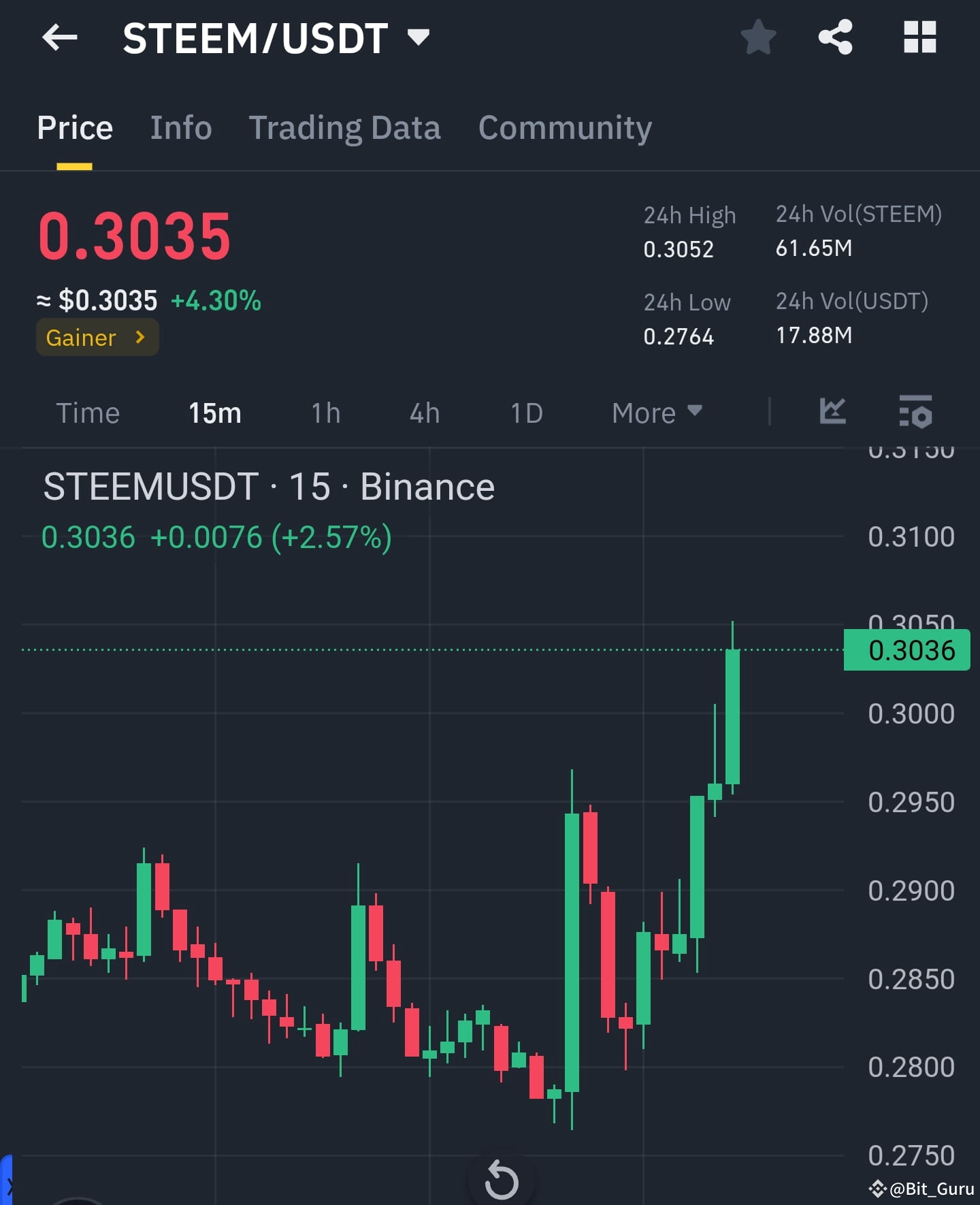Select the 1D timeframe option

[x=525, y=412]
